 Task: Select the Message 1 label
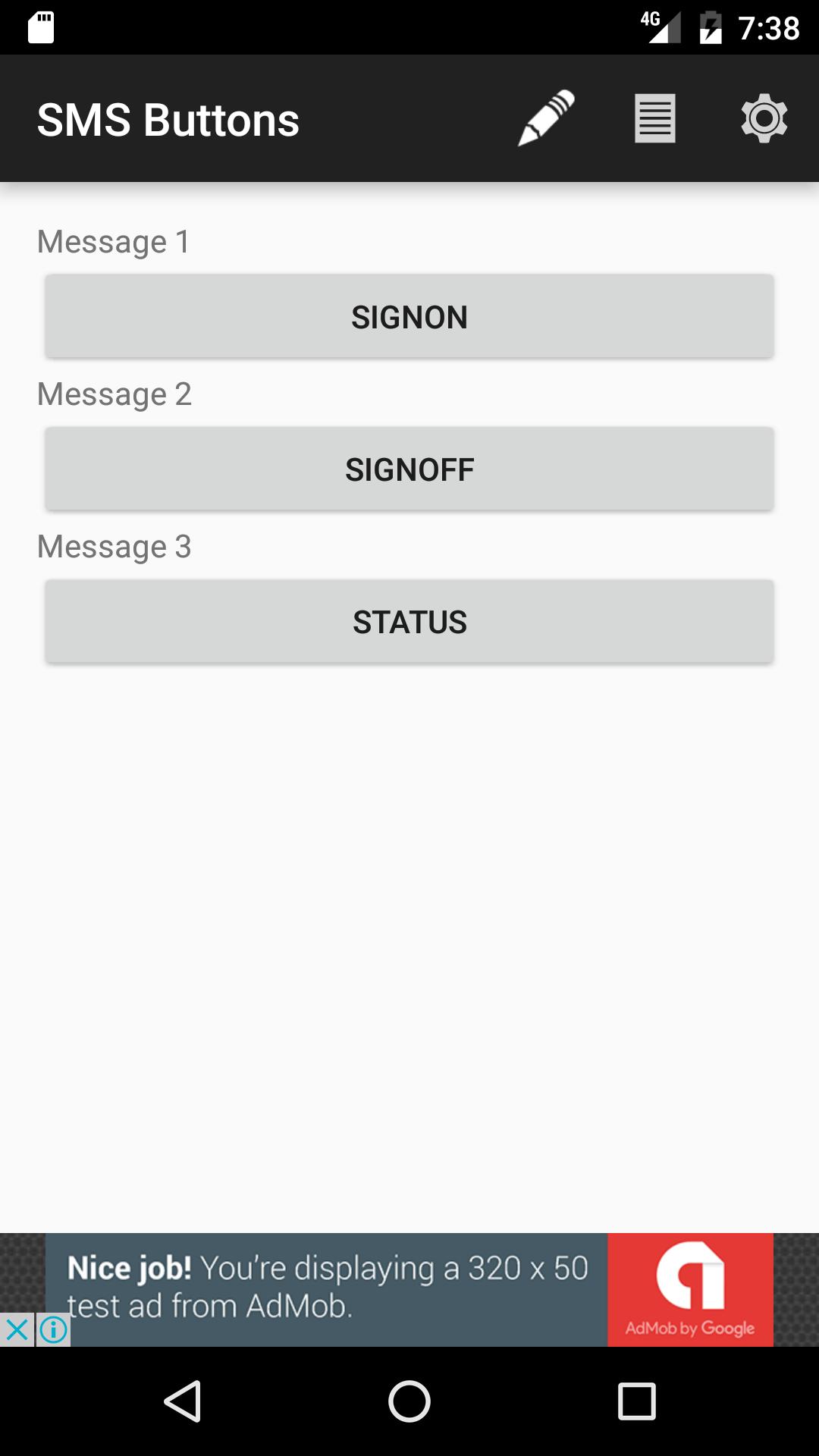click(x=114, y=241)
